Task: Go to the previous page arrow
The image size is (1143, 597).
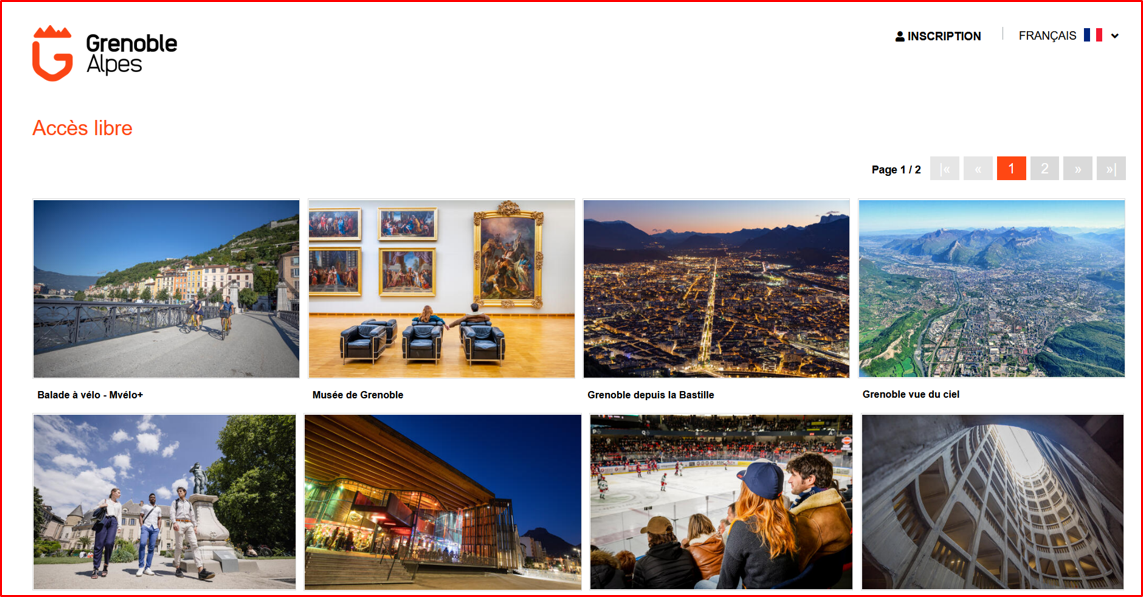Action: tap(978, 169)
